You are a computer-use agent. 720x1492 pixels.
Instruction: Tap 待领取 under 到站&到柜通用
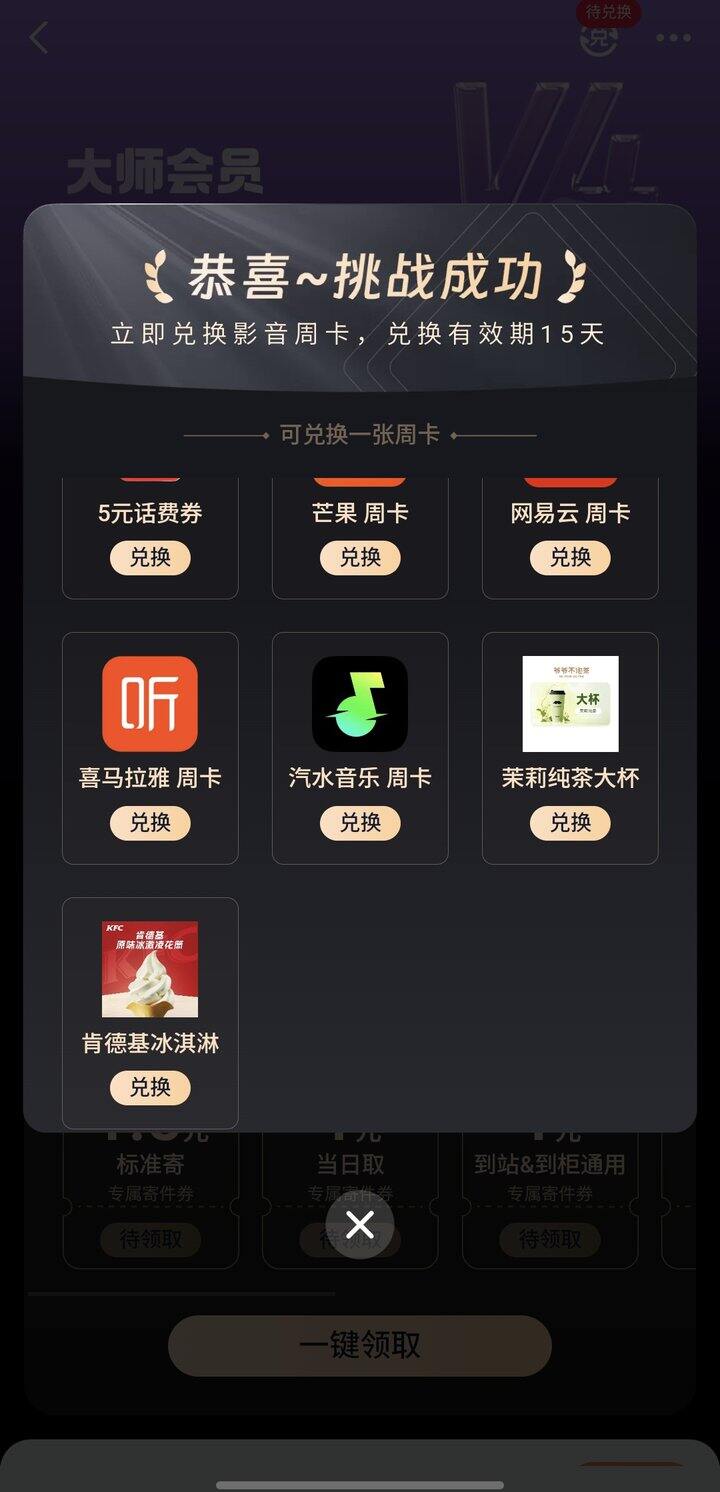[550, 1240]
